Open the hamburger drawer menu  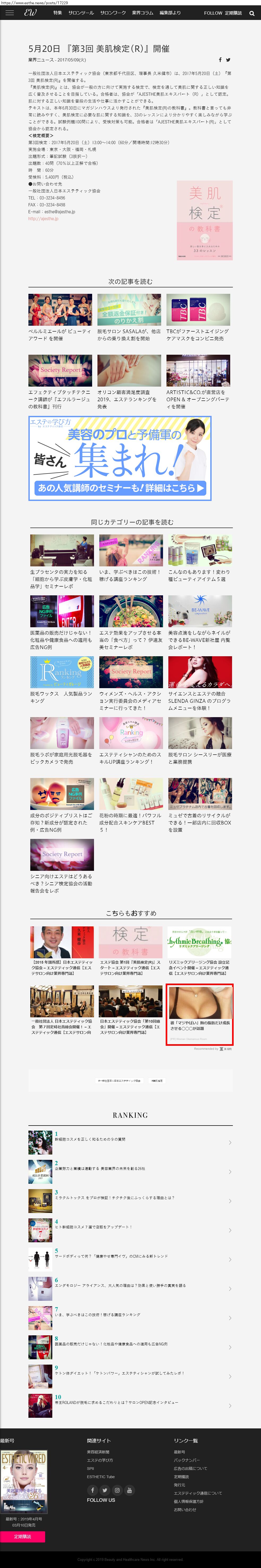pos(9,13)
